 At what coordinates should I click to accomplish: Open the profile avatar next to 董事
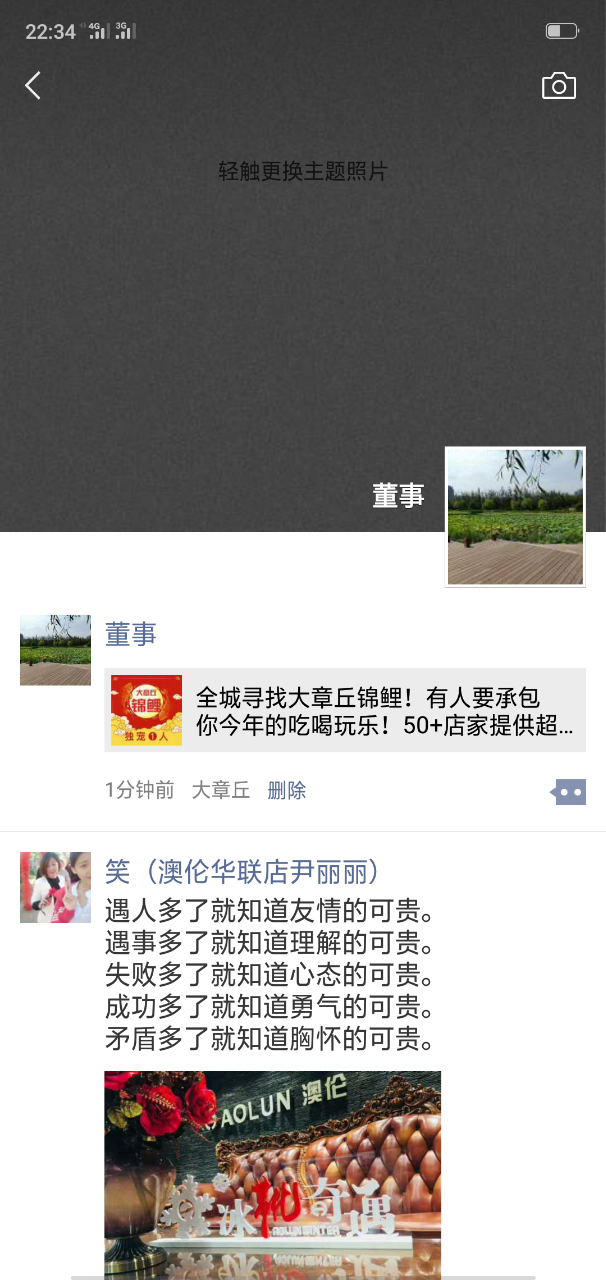click(x=515, y=516)
